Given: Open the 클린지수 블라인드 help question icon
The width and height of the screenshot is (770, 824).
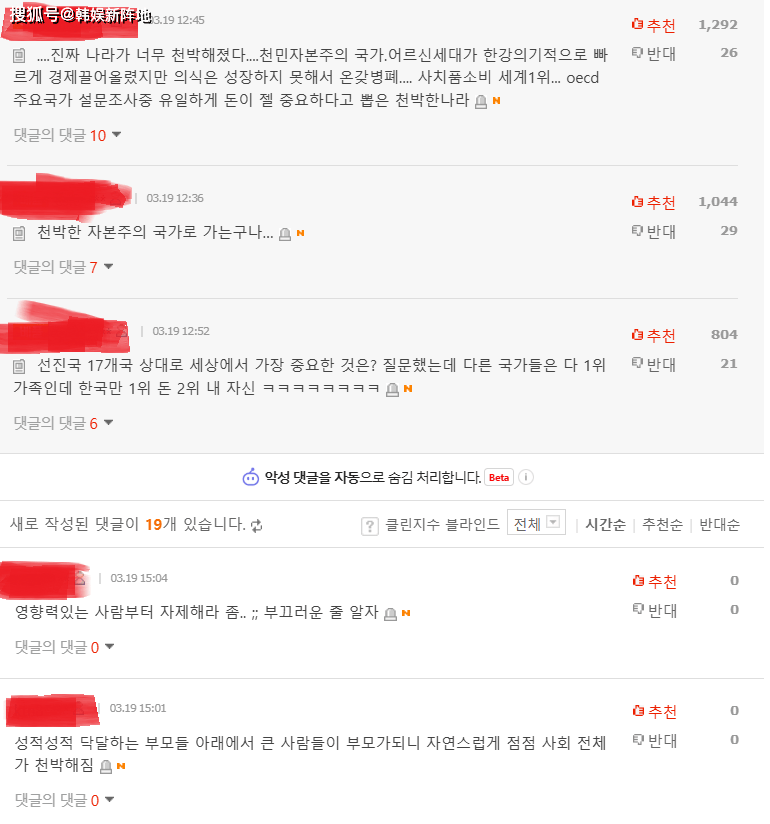Looking at the screenshot, I should pos(370,525).
